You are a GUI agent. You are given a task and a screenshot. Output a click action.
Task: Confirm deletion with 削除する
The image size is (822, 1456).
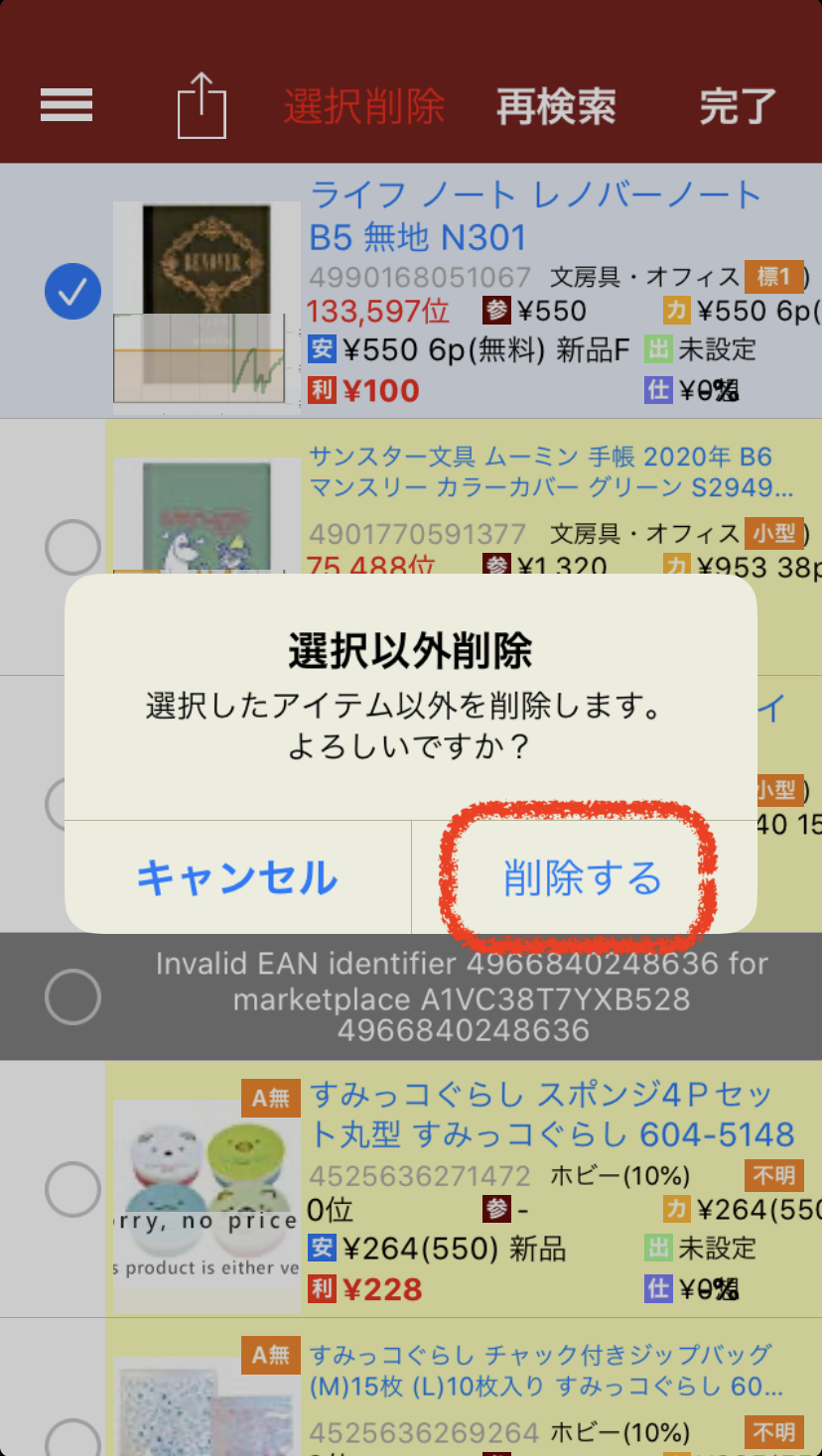tap(583, 878)
